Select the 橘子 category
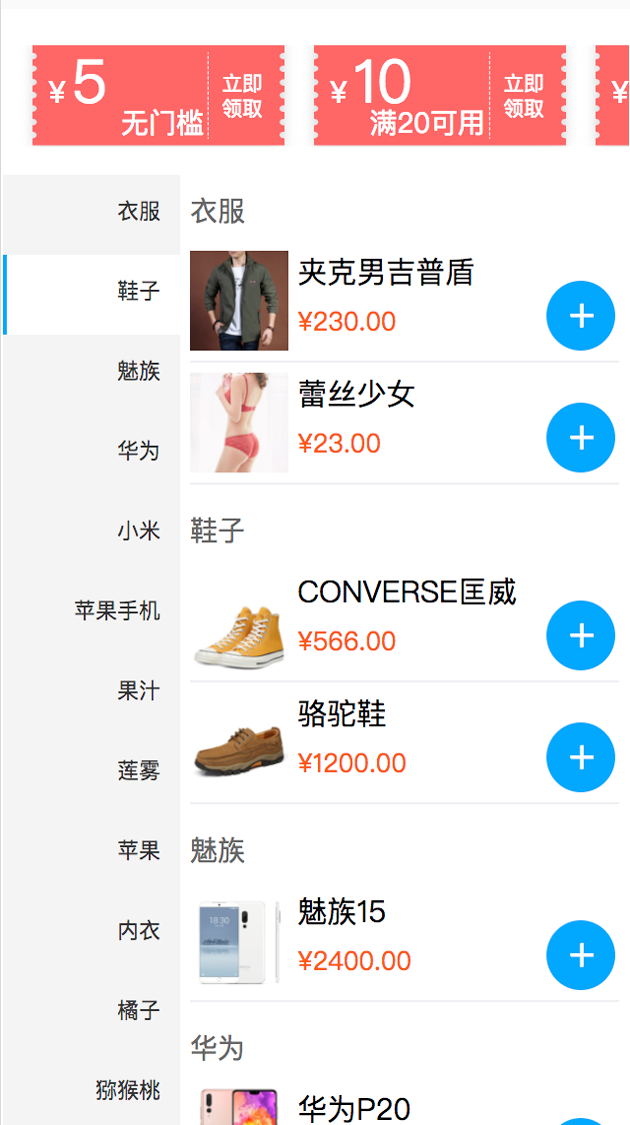The height and width of the screenshot is (1125, 630). pyautogui.click(x=138, y=1010)
